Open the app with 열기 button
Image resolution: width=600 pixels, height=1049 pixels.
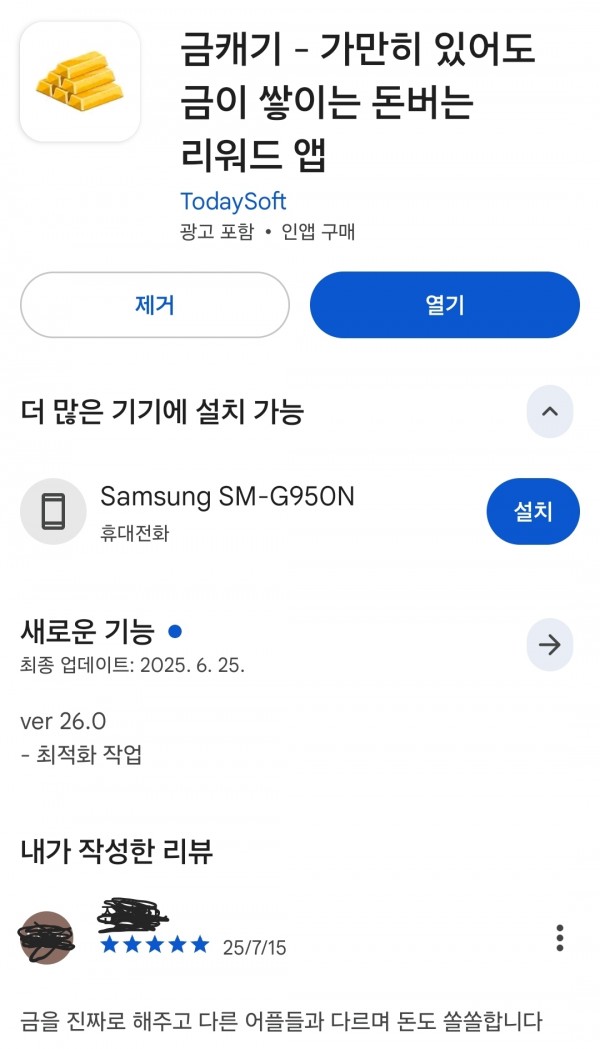(445, 305)
